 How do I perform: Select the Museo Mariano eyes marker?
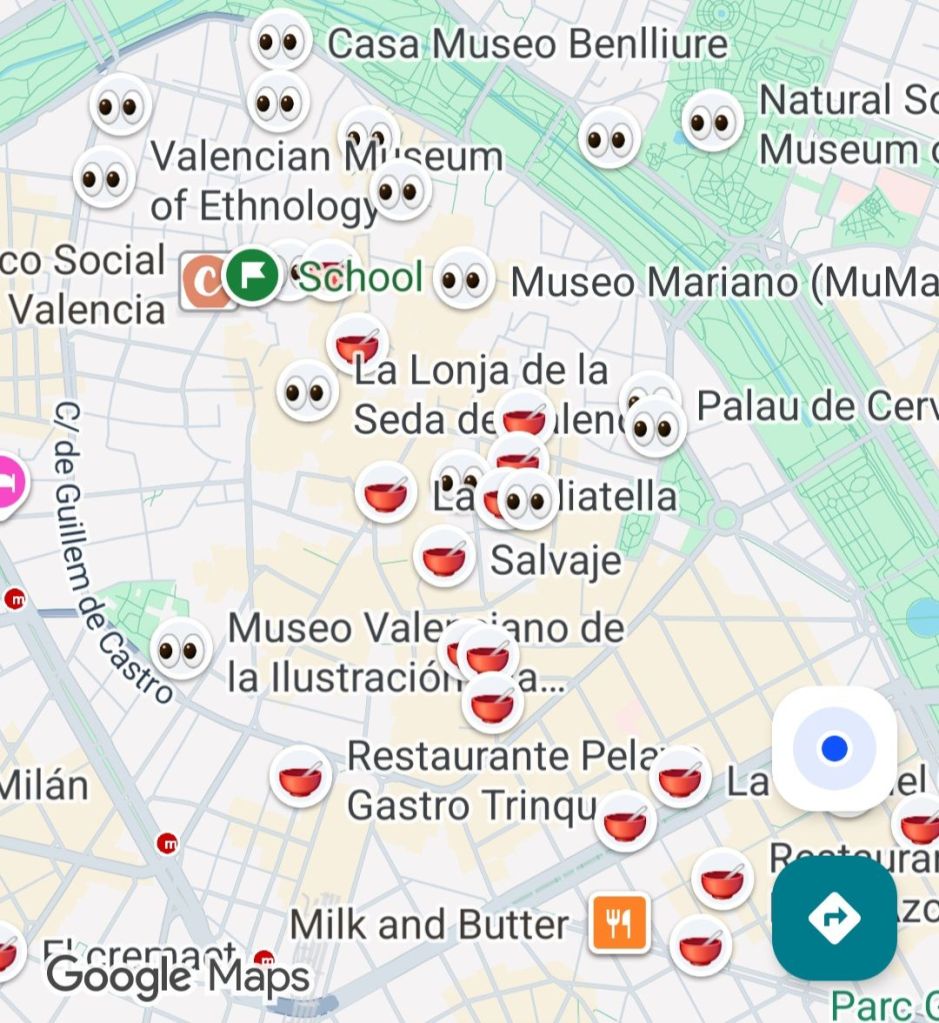point(464,279)
